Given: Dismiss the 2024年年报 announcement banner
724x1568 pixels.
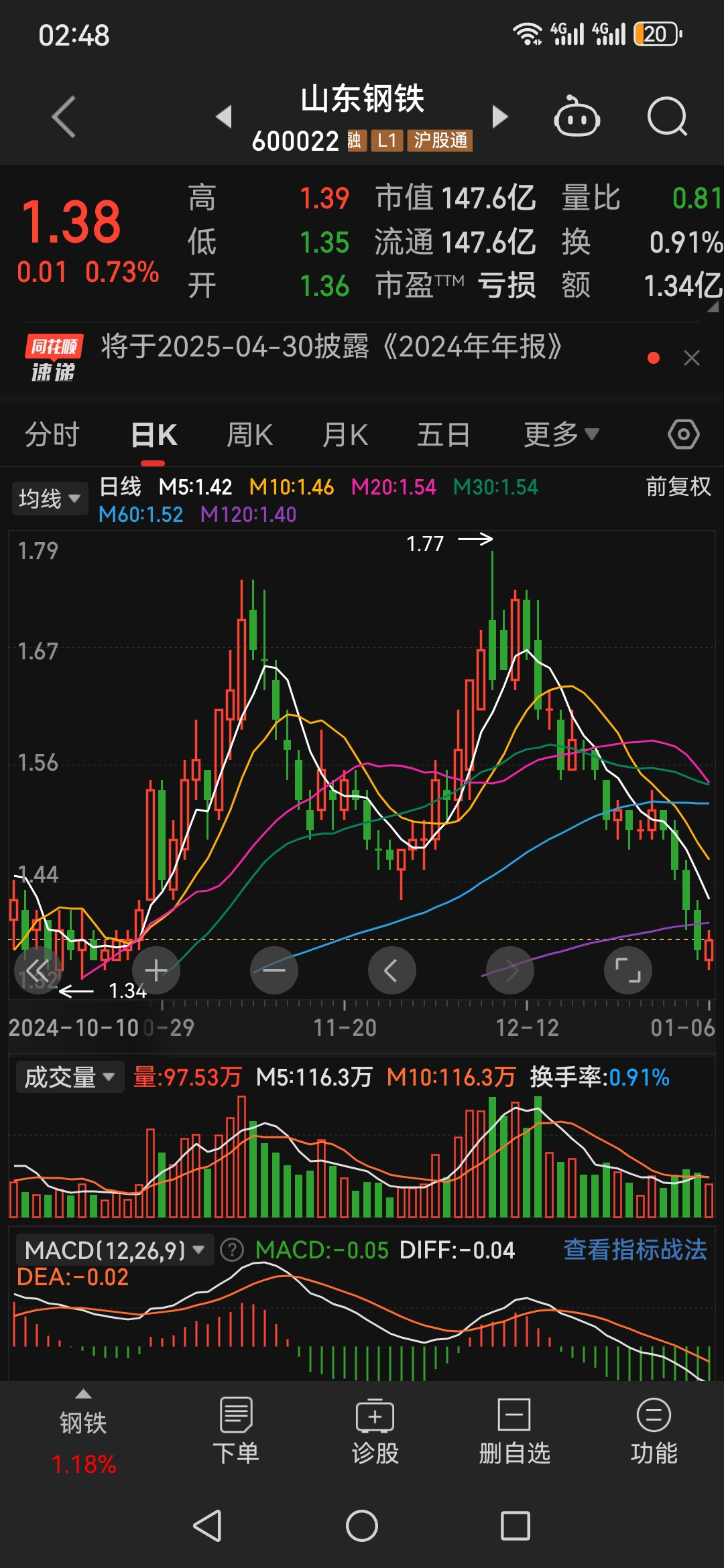Looking at the screenshot, I should pos(692,359).
